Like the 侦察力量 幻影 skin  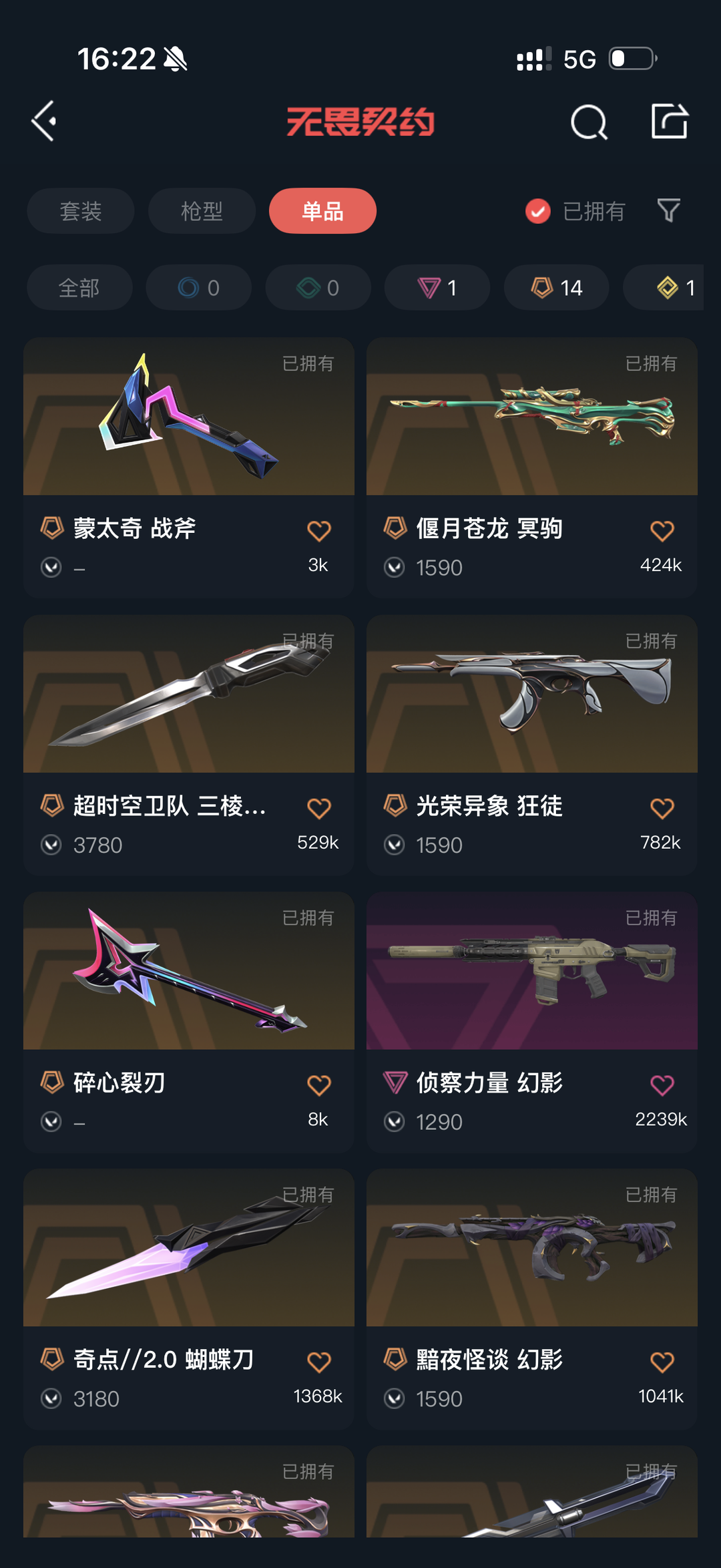pos(662,1085)
